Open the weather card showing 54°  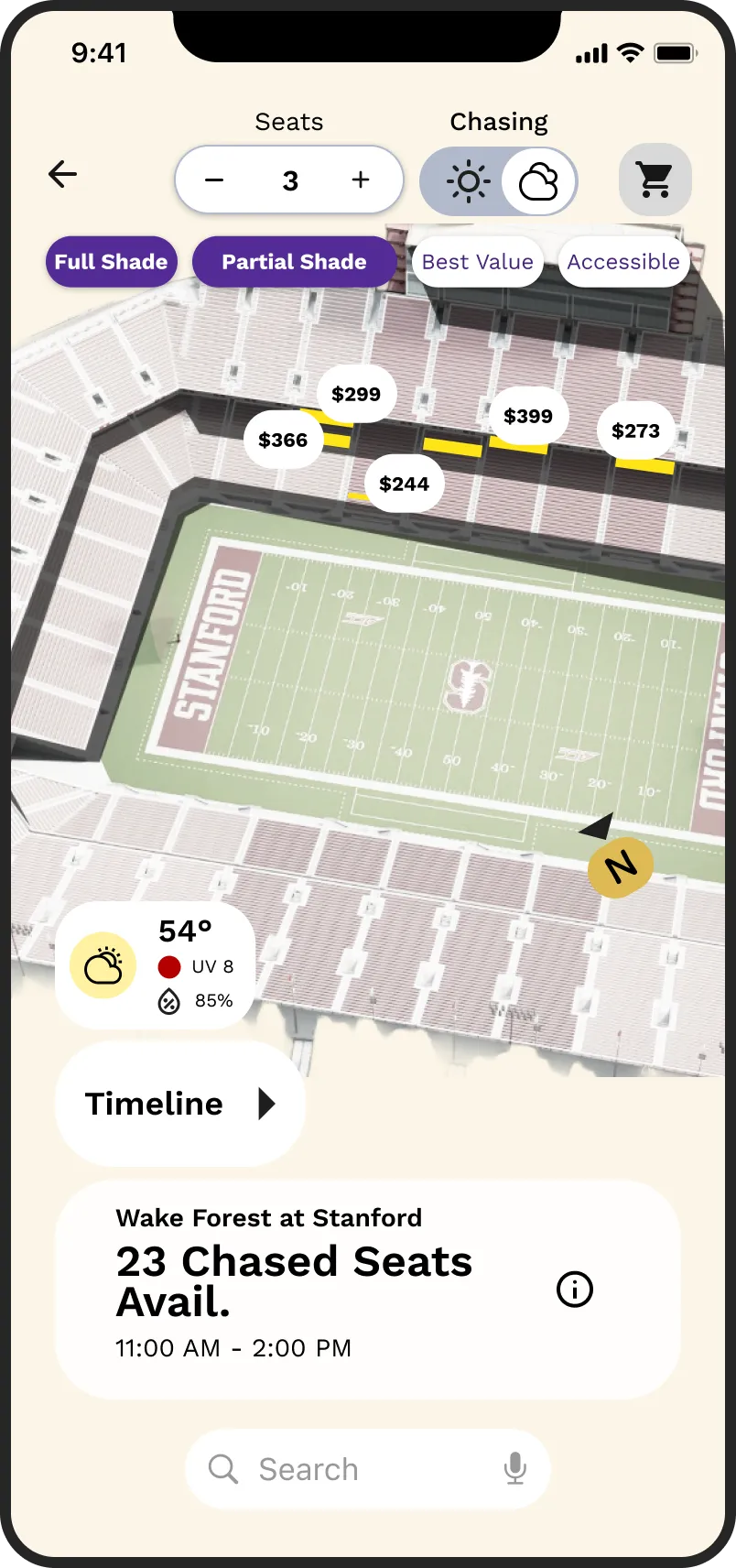(155, 965)
